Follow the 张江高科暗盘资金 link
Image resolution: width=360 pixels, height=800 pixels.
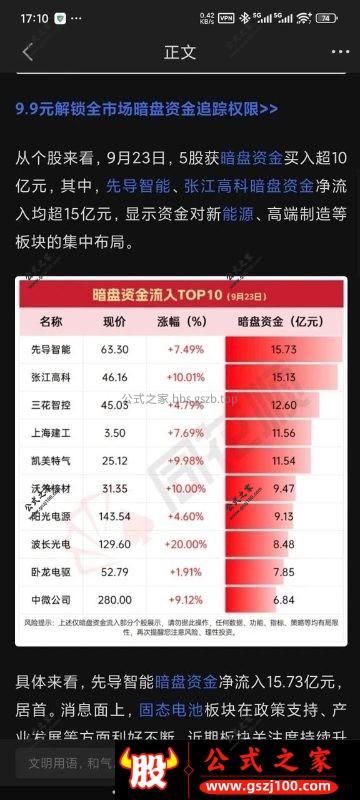(248, 186)
